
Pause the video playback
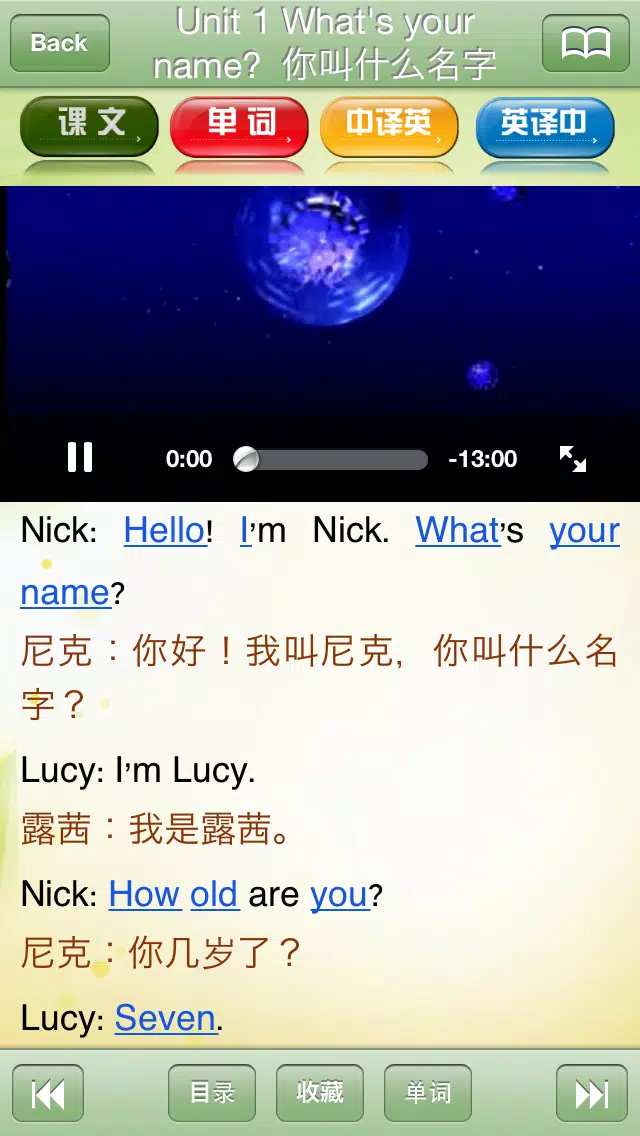(80, 458)
